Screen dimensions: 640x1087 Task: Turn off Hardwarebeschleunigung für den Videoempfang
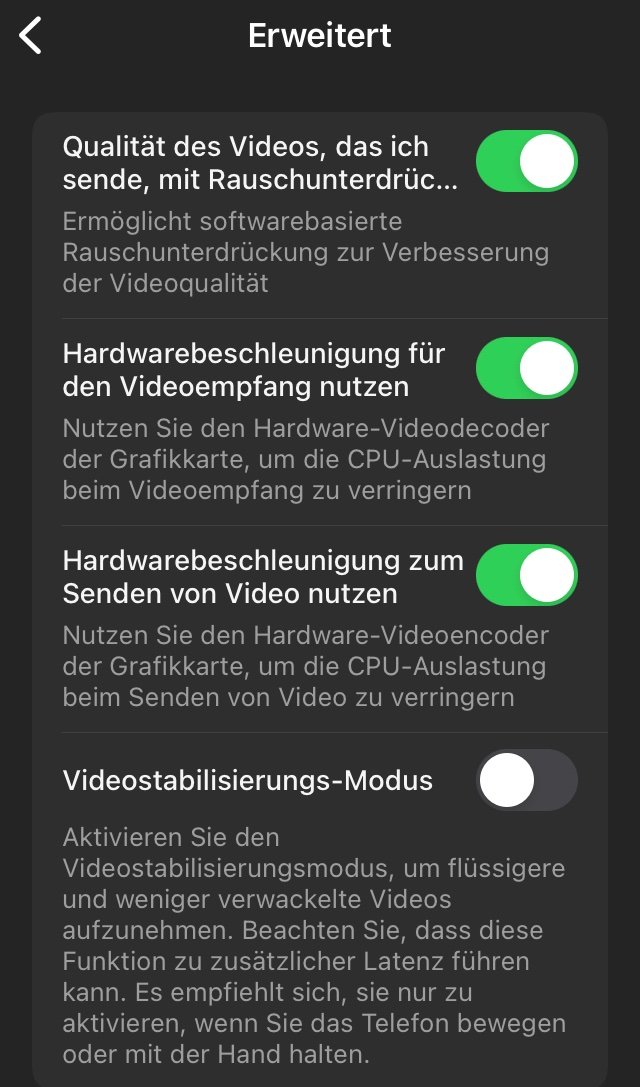(x=526, y=368)
